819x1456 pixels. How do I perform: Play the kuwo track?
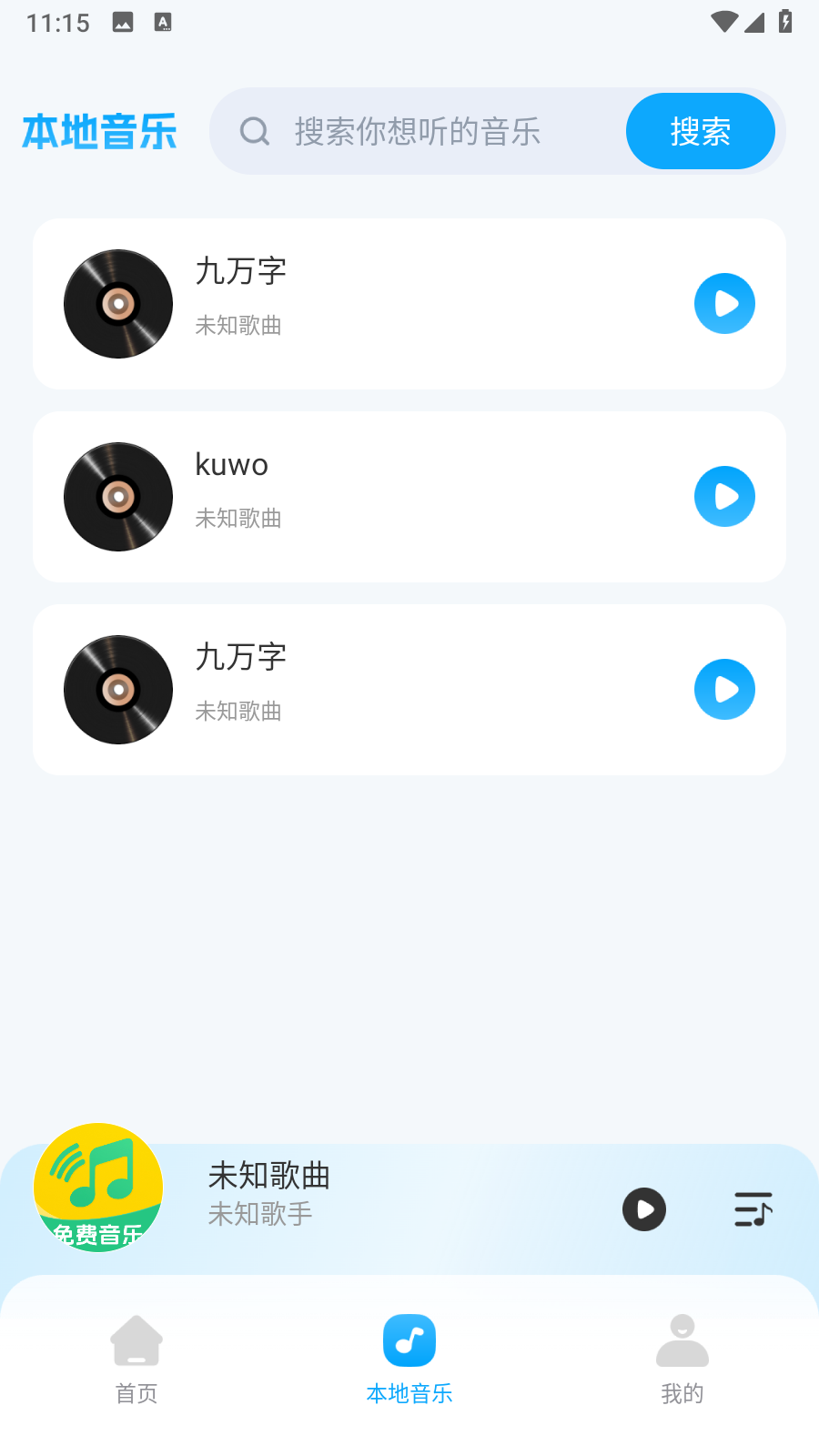tap(724, 497)
